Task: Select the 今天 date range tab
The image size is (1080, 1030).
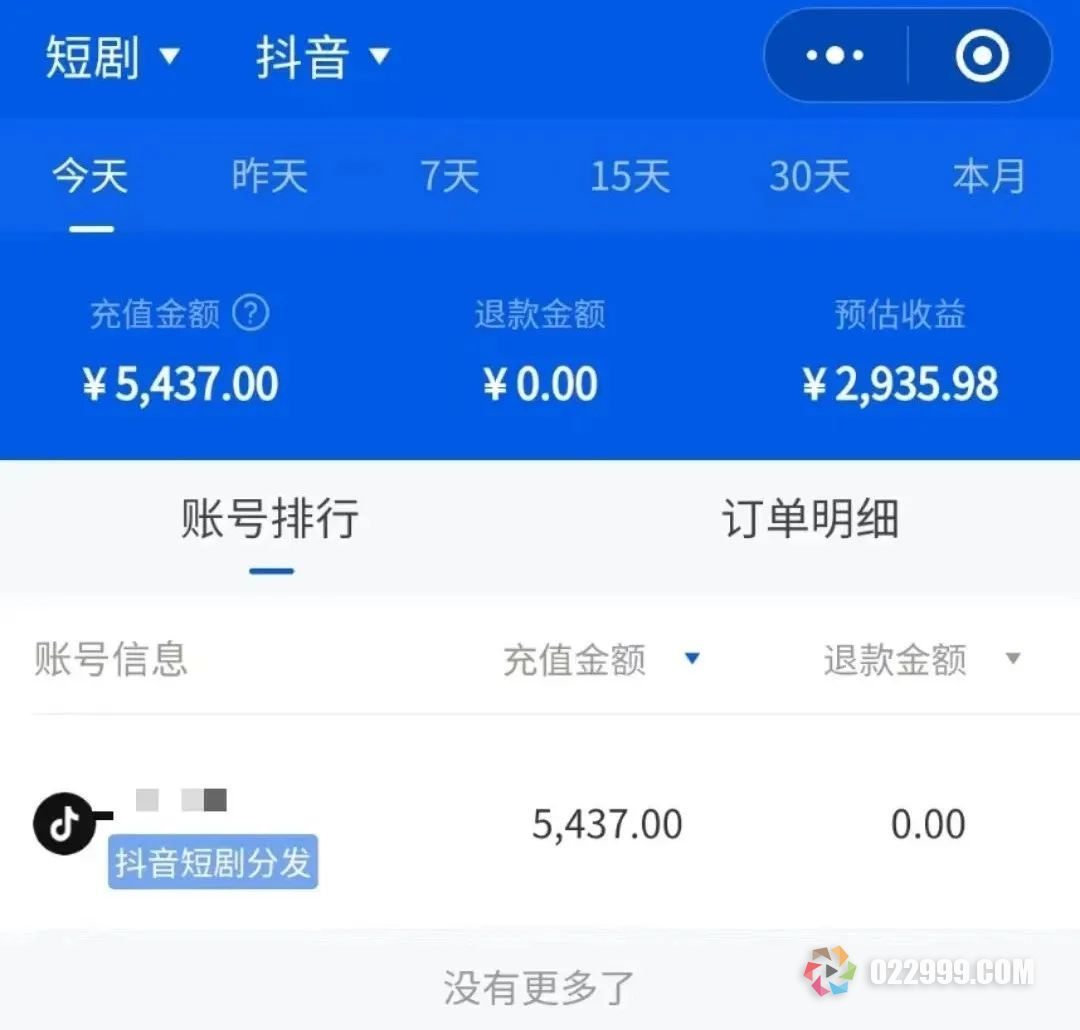Action: (x=91, y=177)
